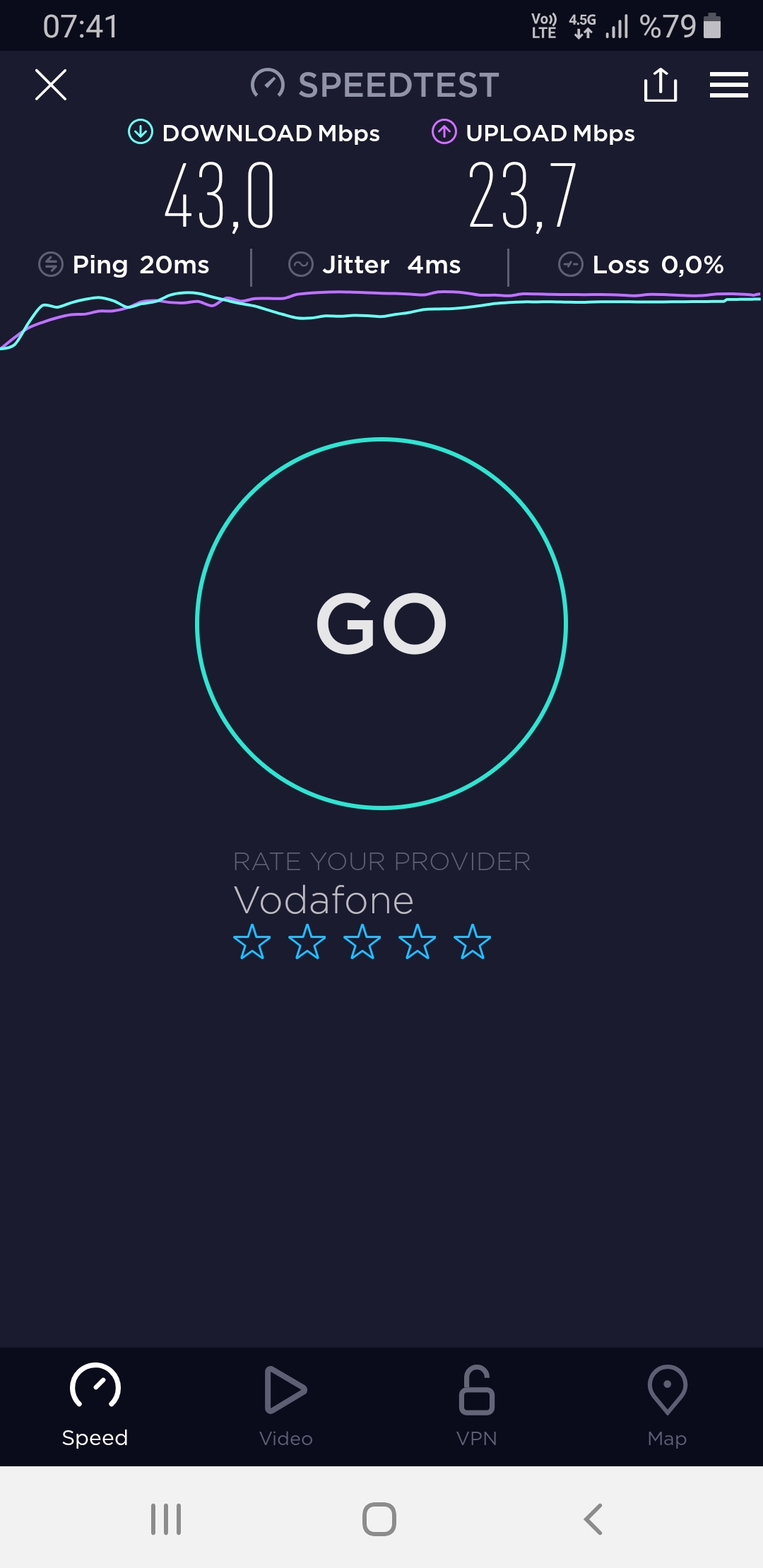
Task: Close the speed test results
Action: point(51,85)
